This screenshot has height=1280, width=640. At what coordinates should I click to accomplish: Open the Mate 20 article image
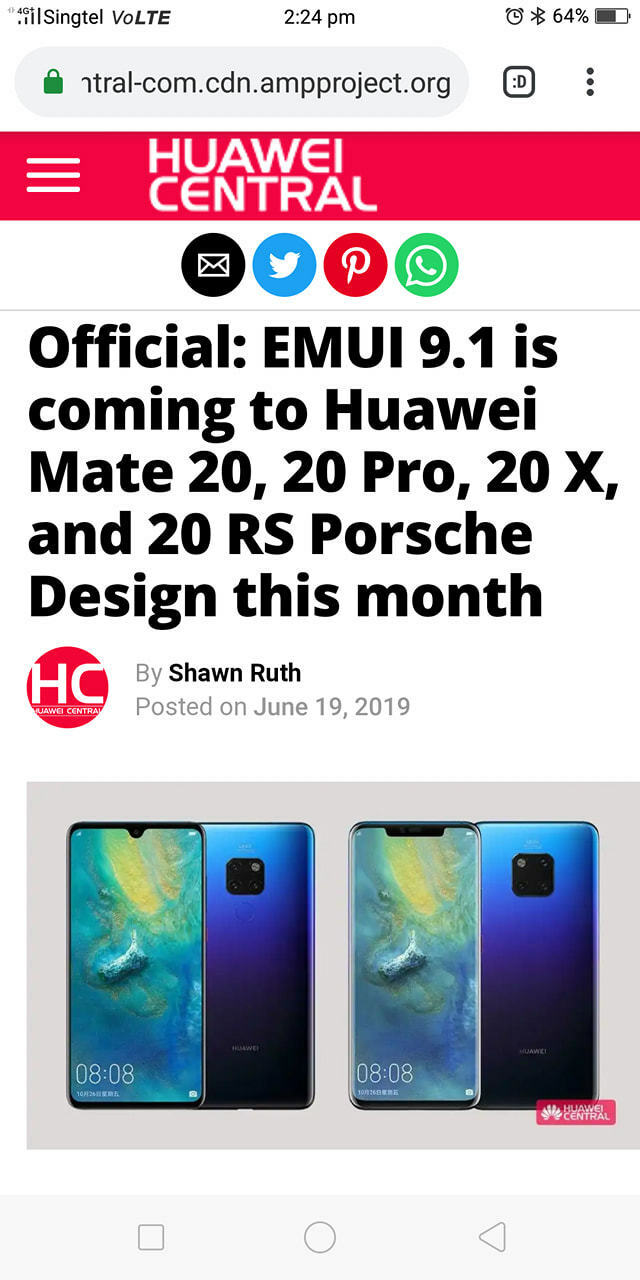point(333,965)
